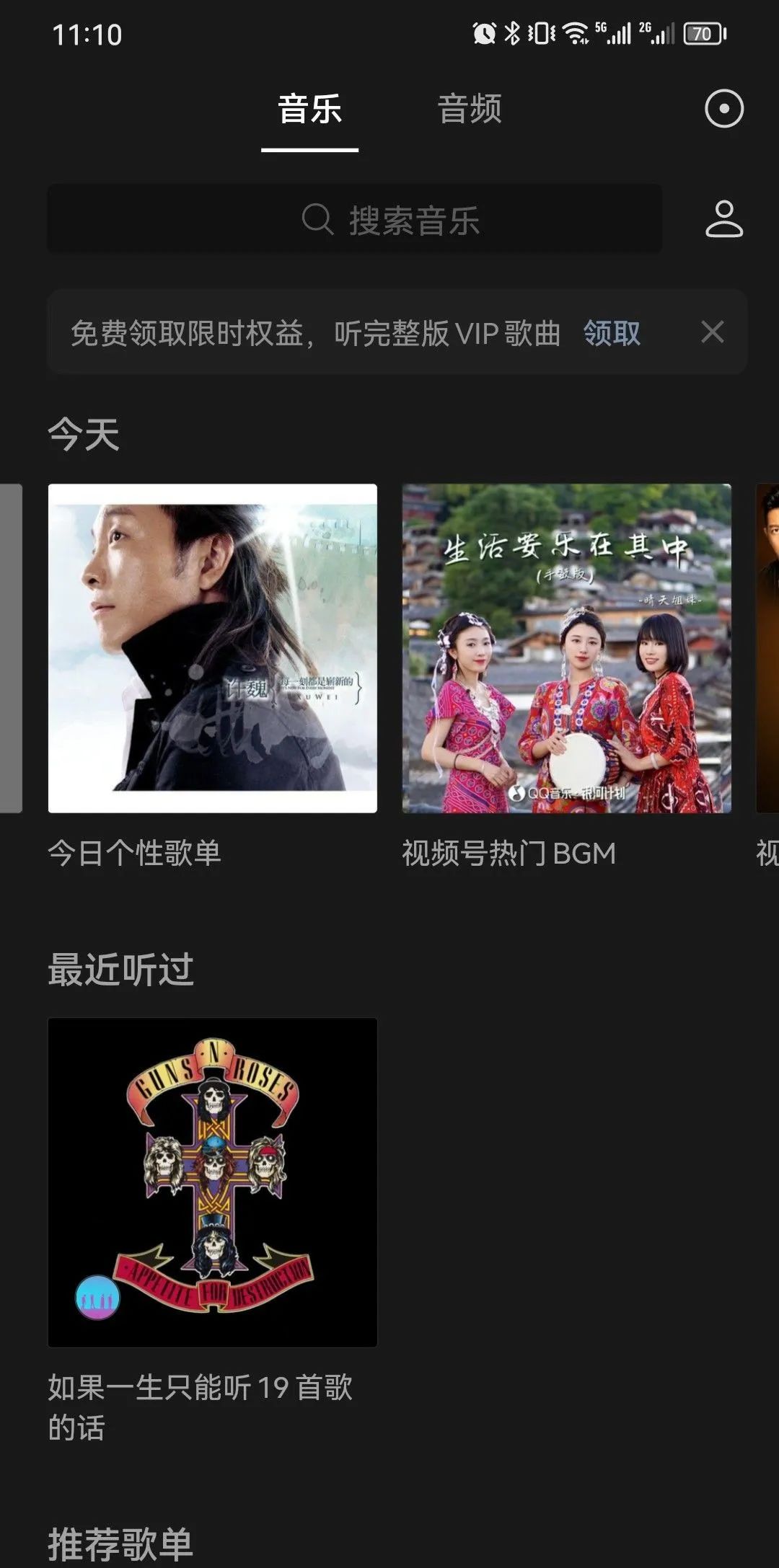Viewport: 779px width, 1568px height.
Task: Click the listening/radar icon at top right
Action: tap(724, 110)
